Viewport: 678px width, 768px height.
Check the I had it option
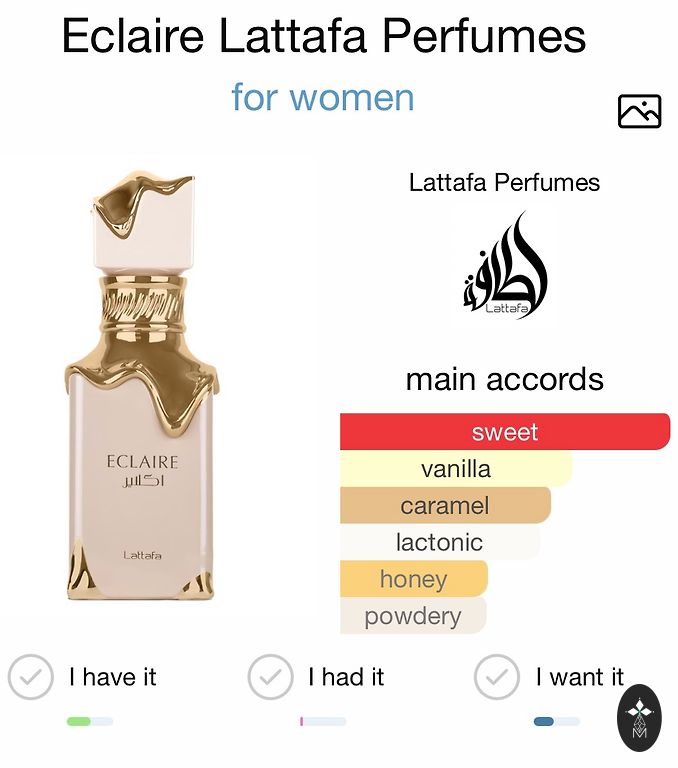click(270, 677)
